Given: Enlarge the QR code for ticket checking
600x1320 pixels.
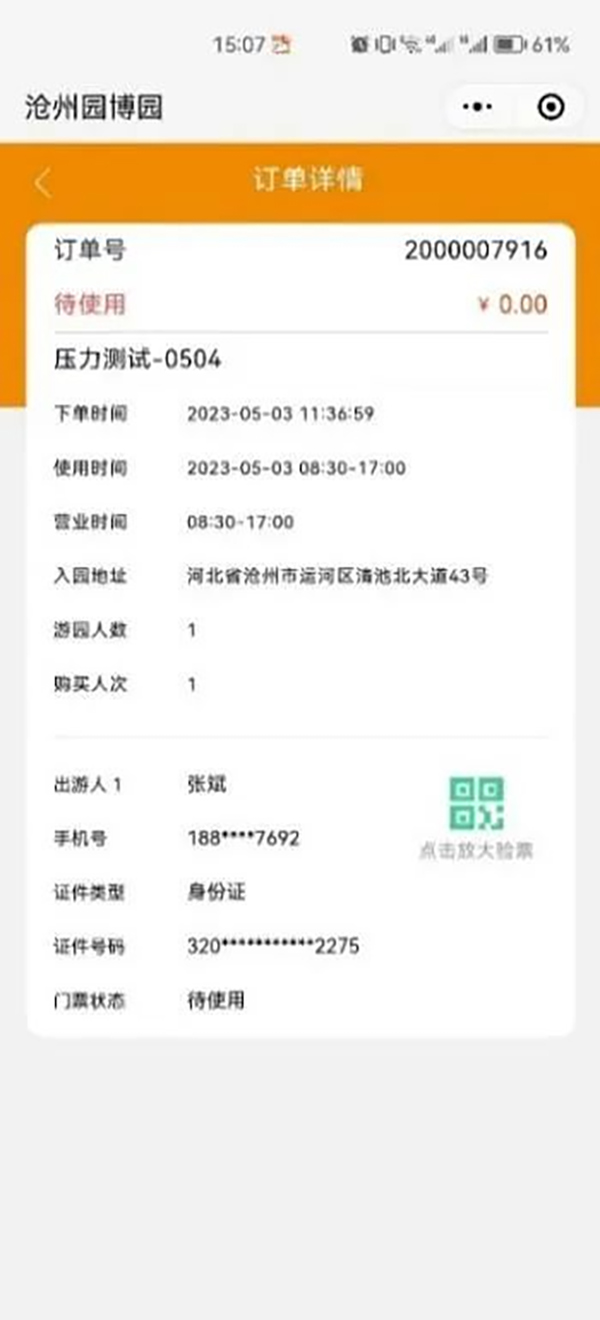Looking at the screenshot, I should click(476, 805).
